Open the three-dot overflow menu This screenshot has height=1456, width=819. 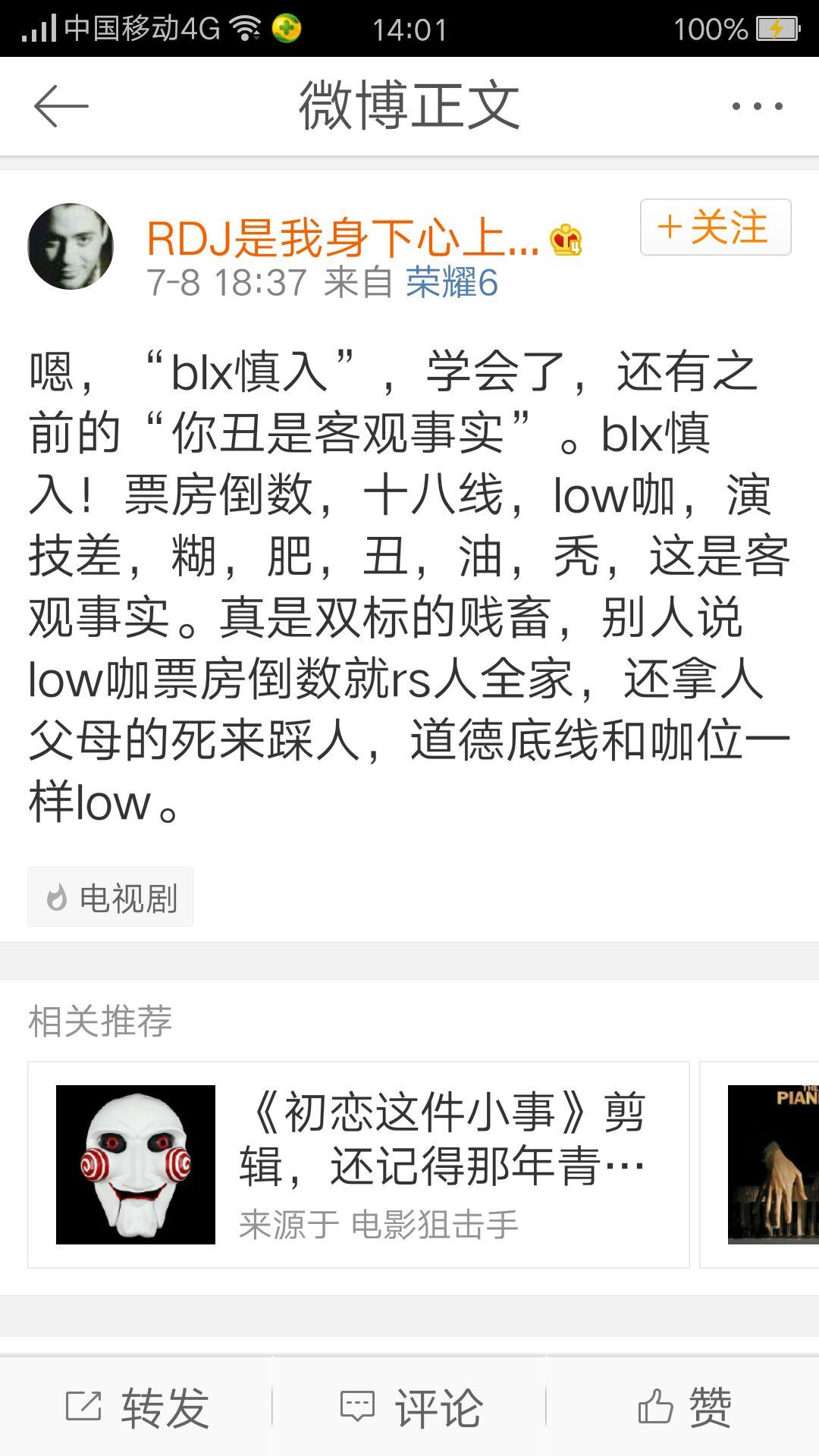click(x=757, y=106)
